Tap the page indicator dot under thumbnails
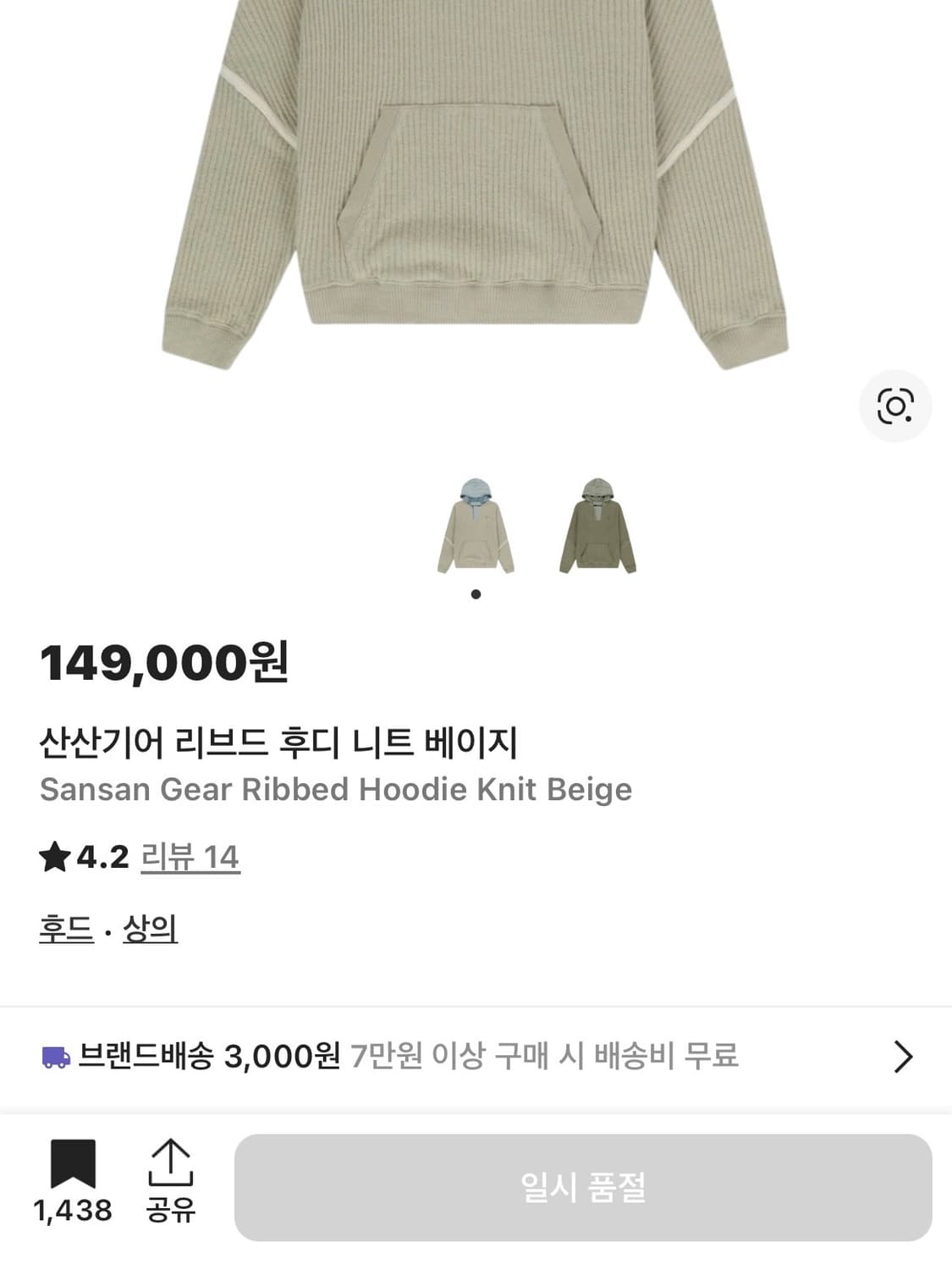The height and width of the screenshot is (1270, 952). point(476,594)
